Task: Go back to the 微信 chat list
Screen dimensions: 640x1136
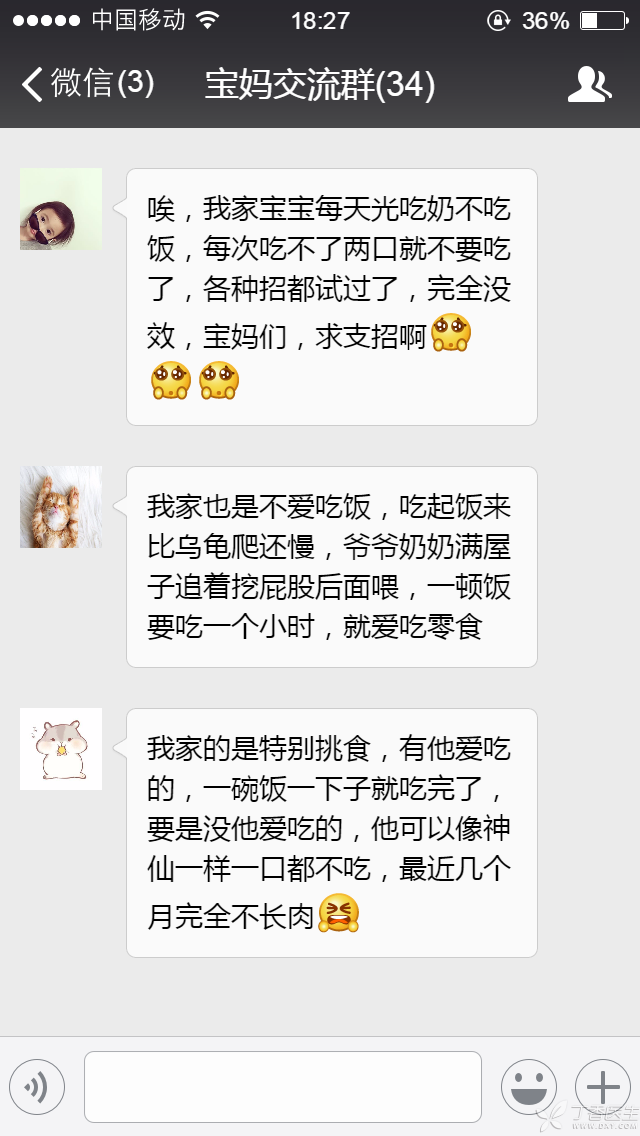Action: [85, 84]
